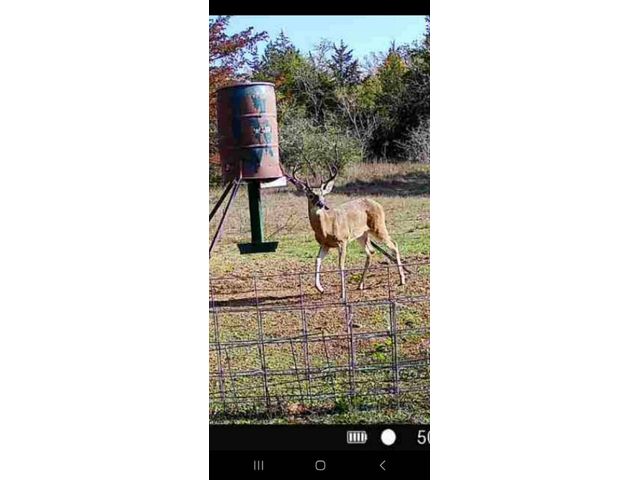This screenshot has width=640, height=480.
Task: Return to the home screen
Action: point(320,465)
